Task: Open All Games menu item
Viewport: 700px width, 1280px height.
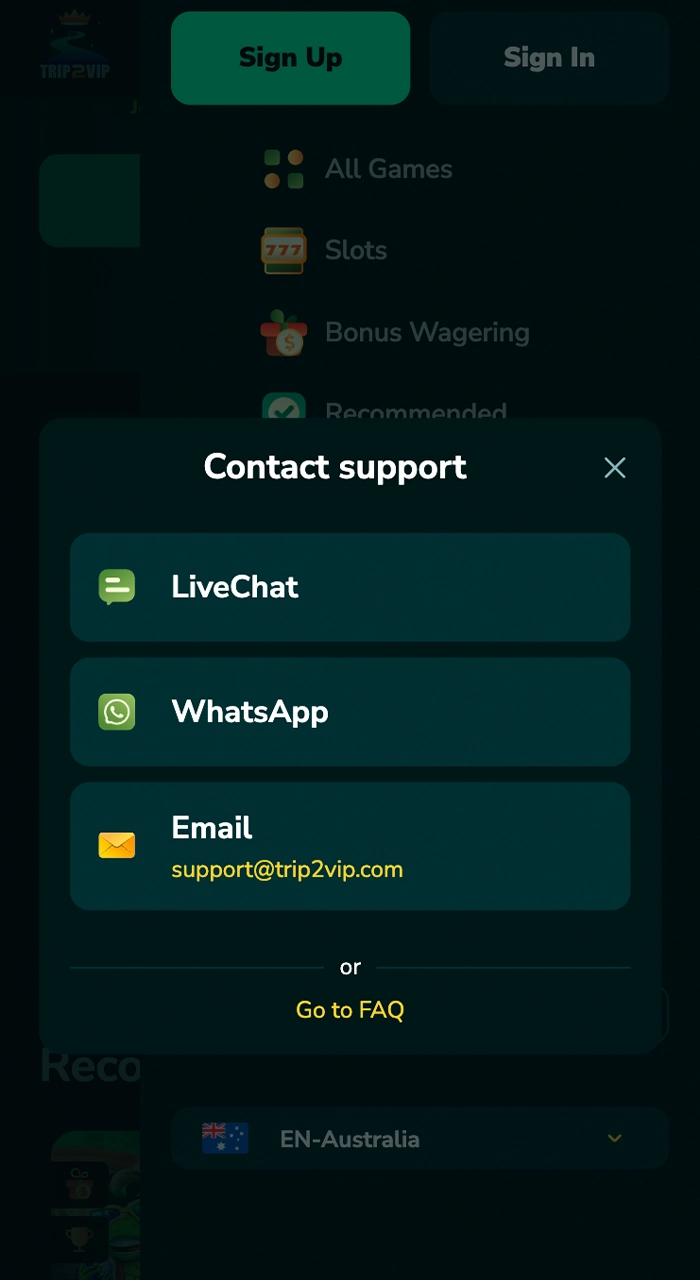Action: [387, 169]
